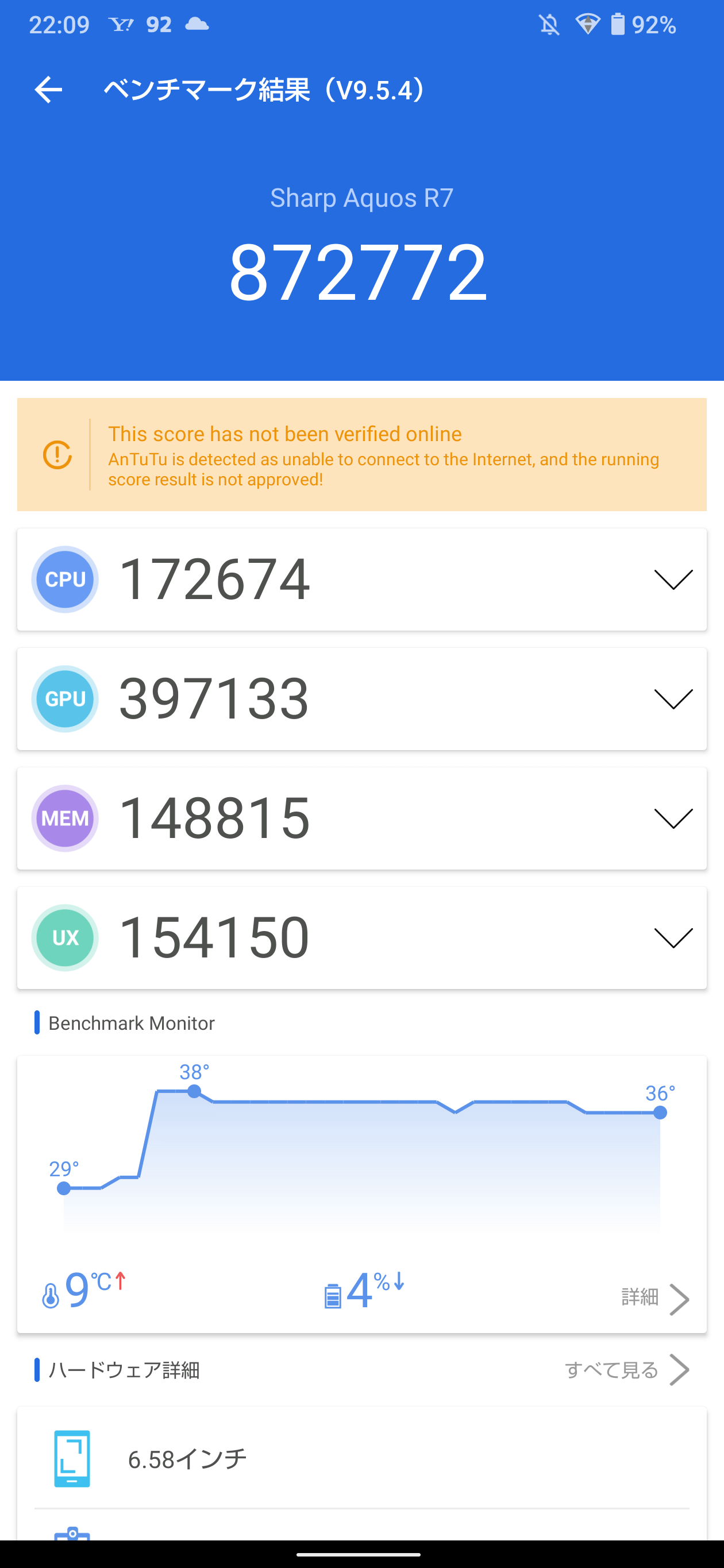Expand the MEM score section
The width and height of the screenshot is (724, 1568).
361,817
